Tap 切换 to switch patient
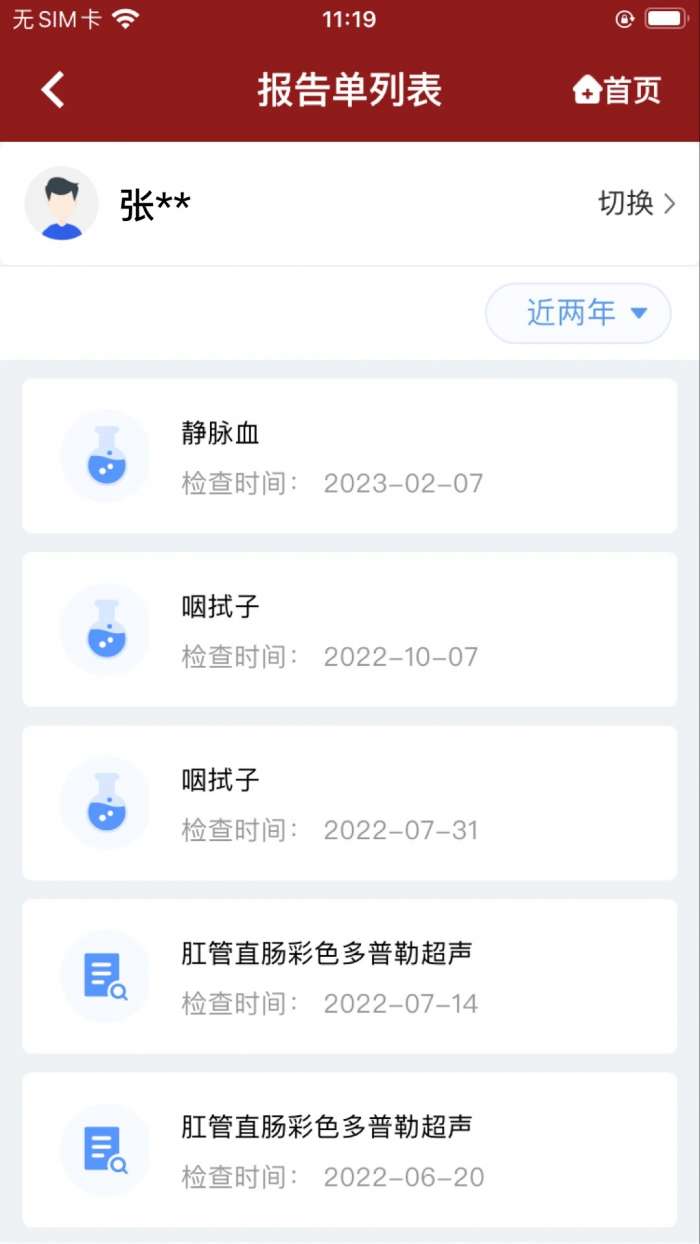The height and width of the screenshot is (1244, 700). point(636,204)
